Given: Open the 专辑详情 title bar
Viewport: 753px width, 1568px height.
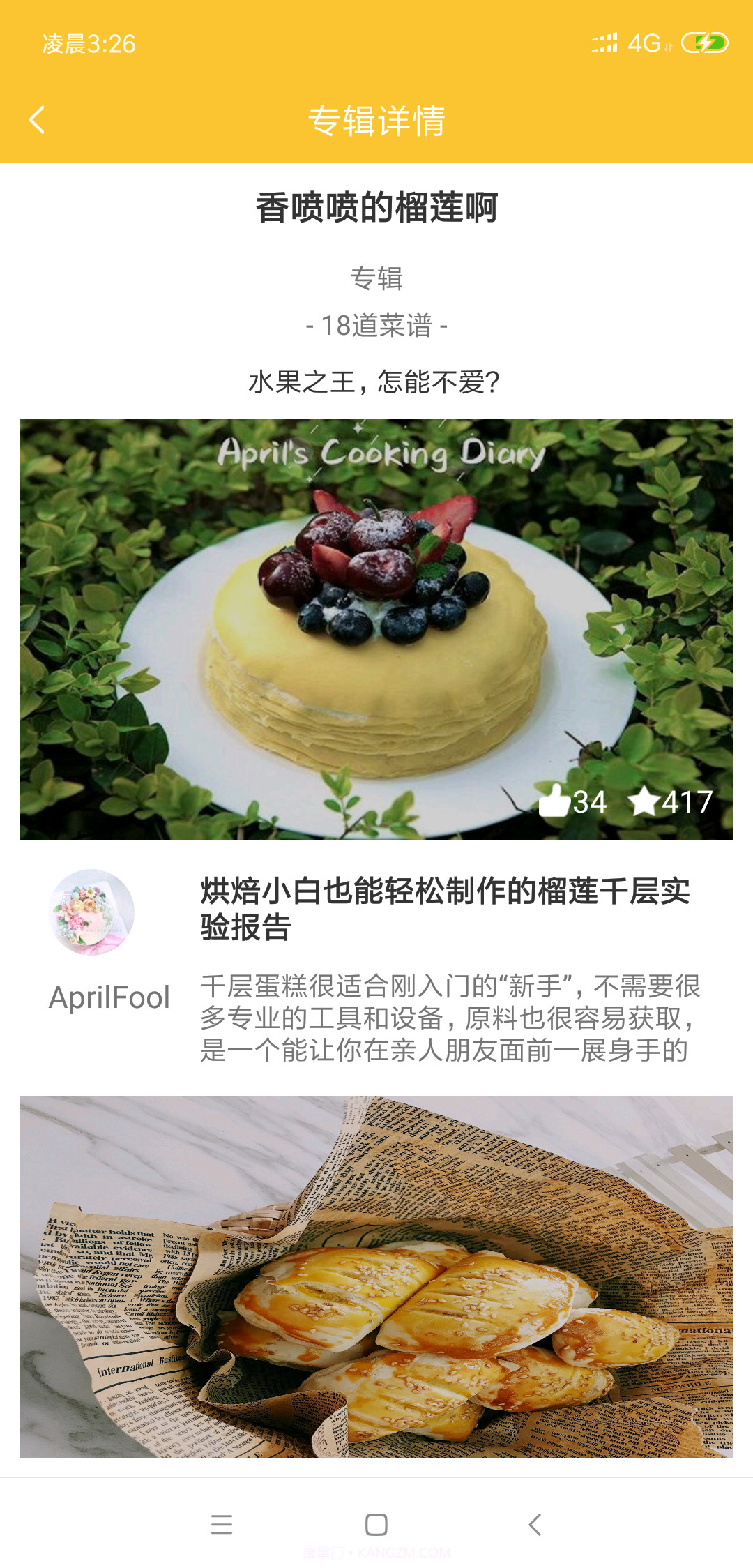Looking at the screenshot, I should tap(376, 120).
